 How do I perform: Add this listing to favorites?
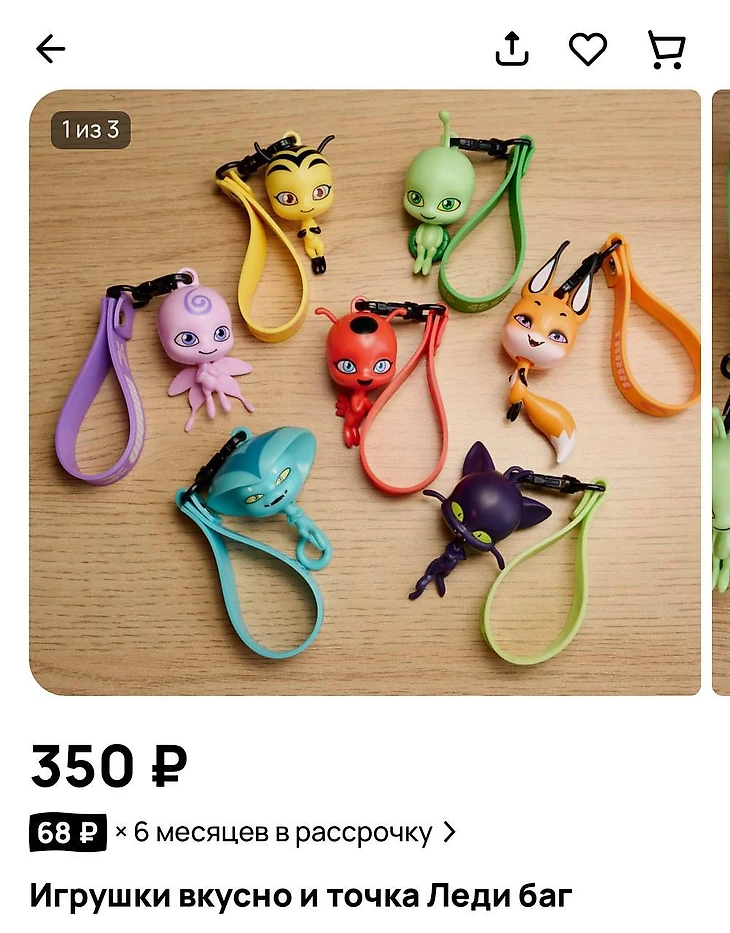point(588,49)
